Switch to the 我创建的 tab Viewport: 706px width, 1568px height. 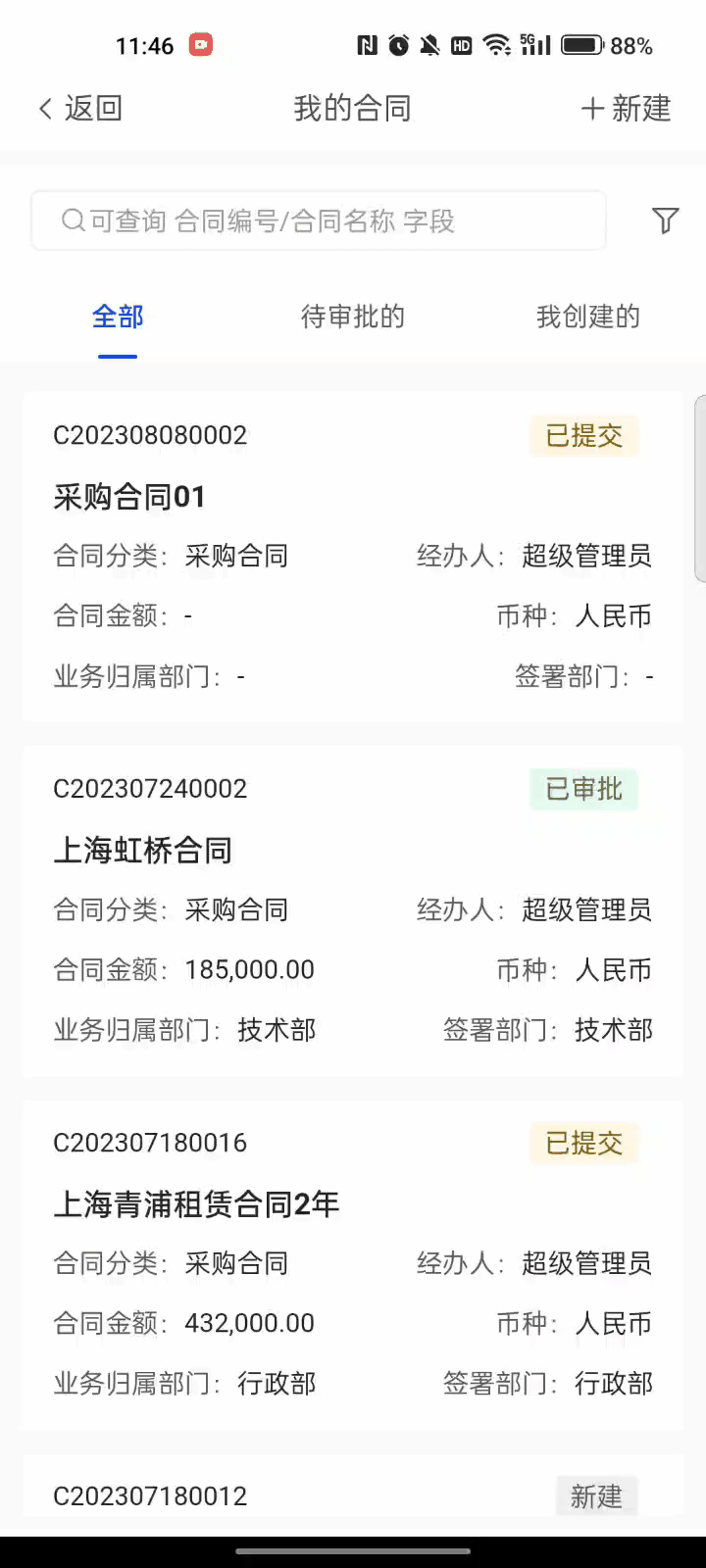point(587,317)
